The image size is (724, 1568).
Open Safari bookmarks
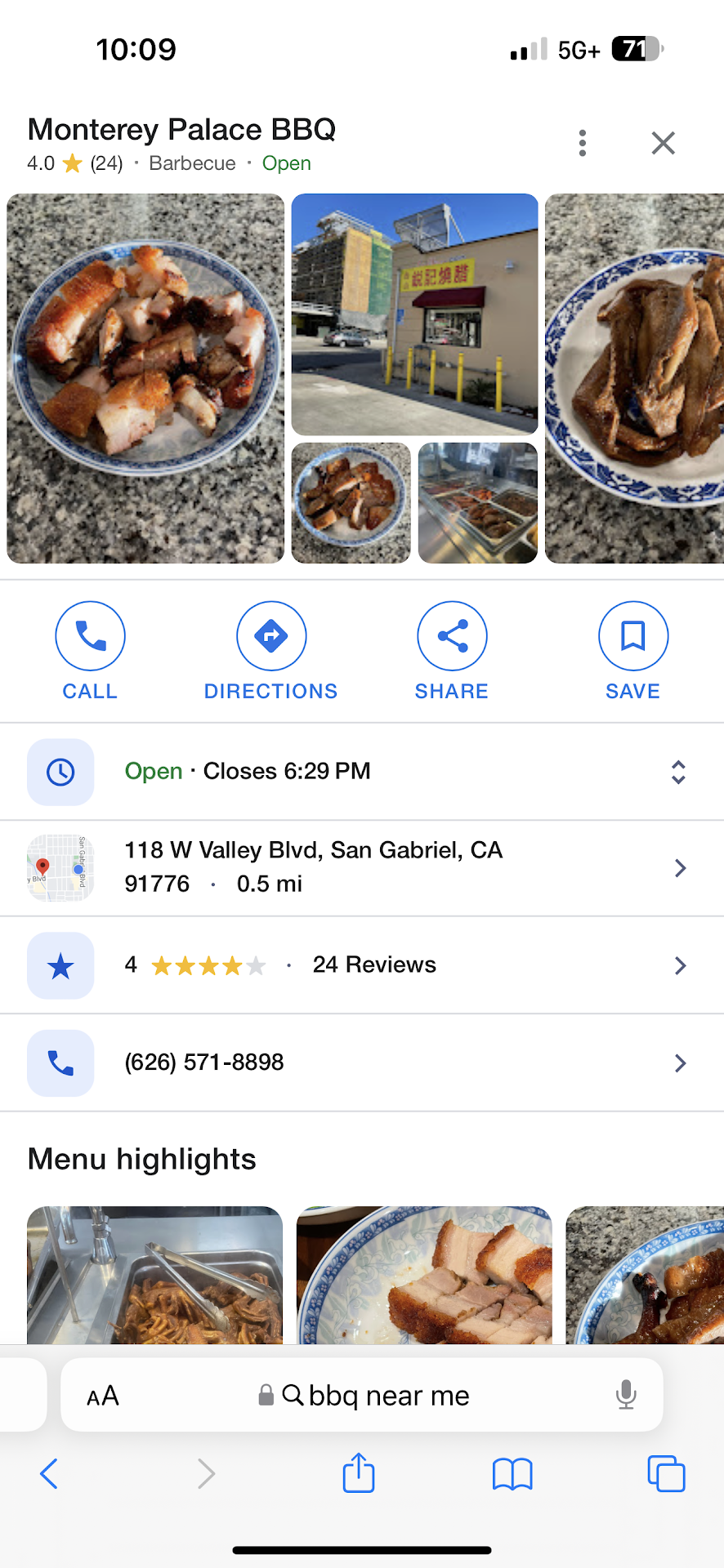(x=512, y=1474)
